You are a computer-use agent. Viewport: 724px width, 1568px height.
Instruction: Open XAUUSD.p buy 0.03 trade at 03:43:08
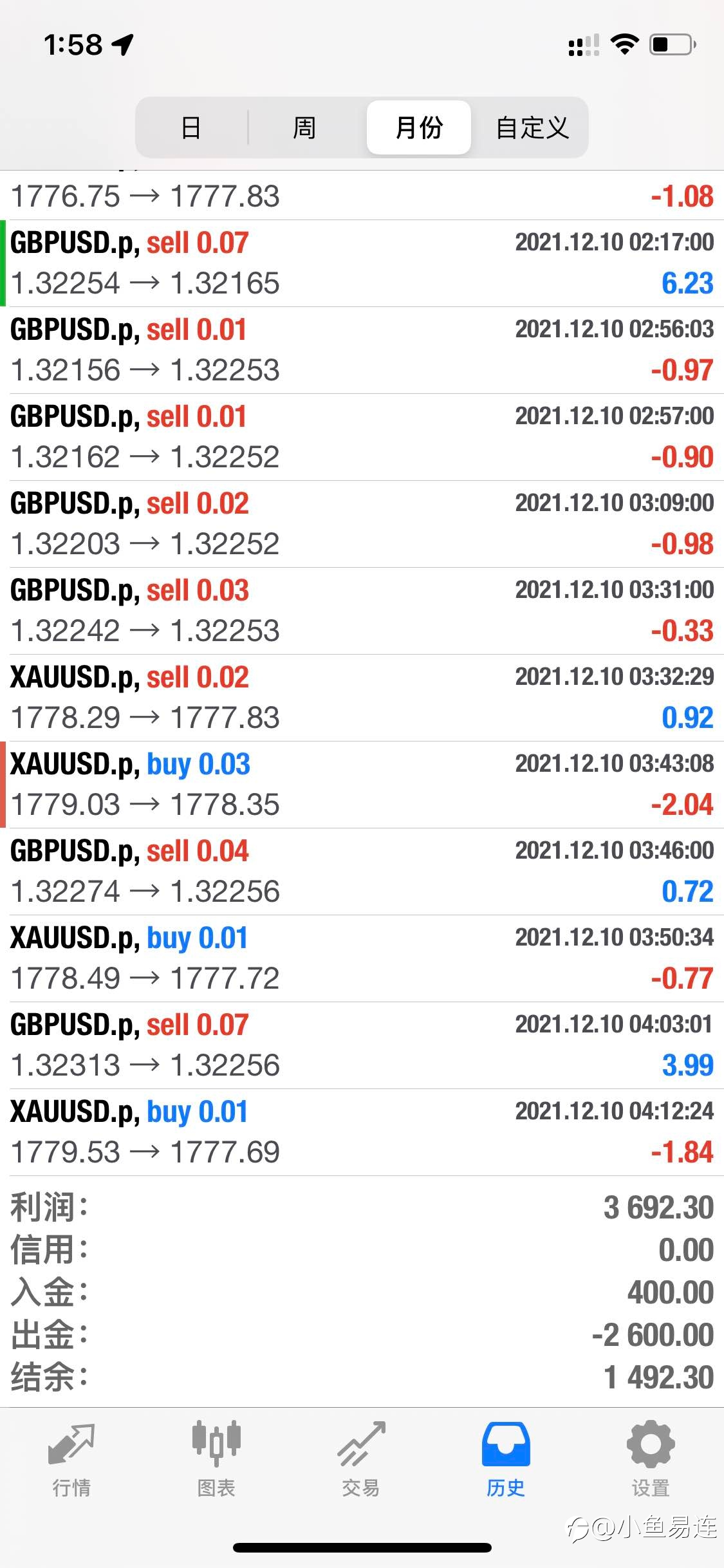(362, 785)
